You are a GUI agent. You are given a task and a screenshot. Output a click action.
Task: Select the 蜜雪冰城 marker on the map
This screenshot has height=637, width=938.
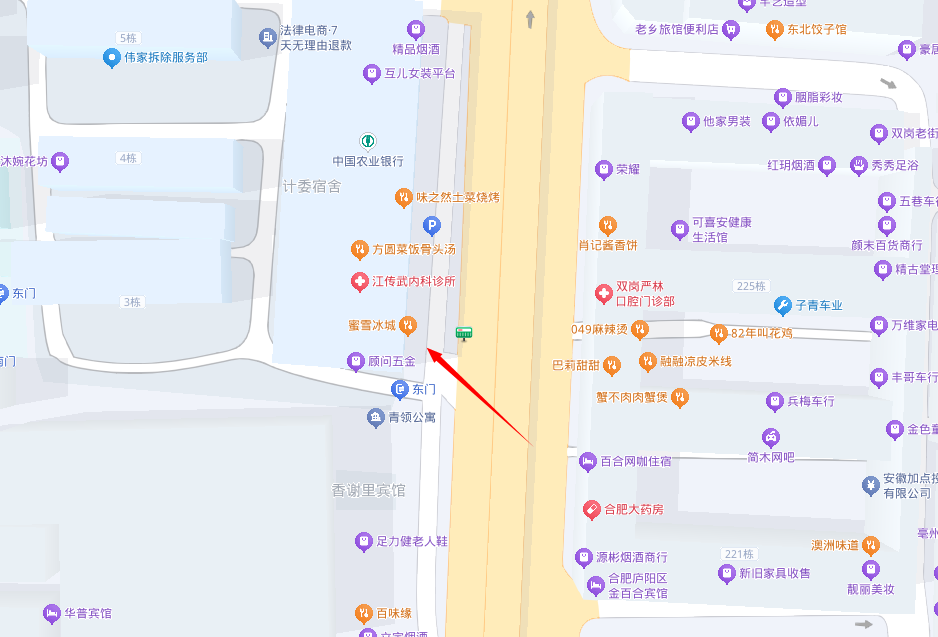tap(408, 324)
